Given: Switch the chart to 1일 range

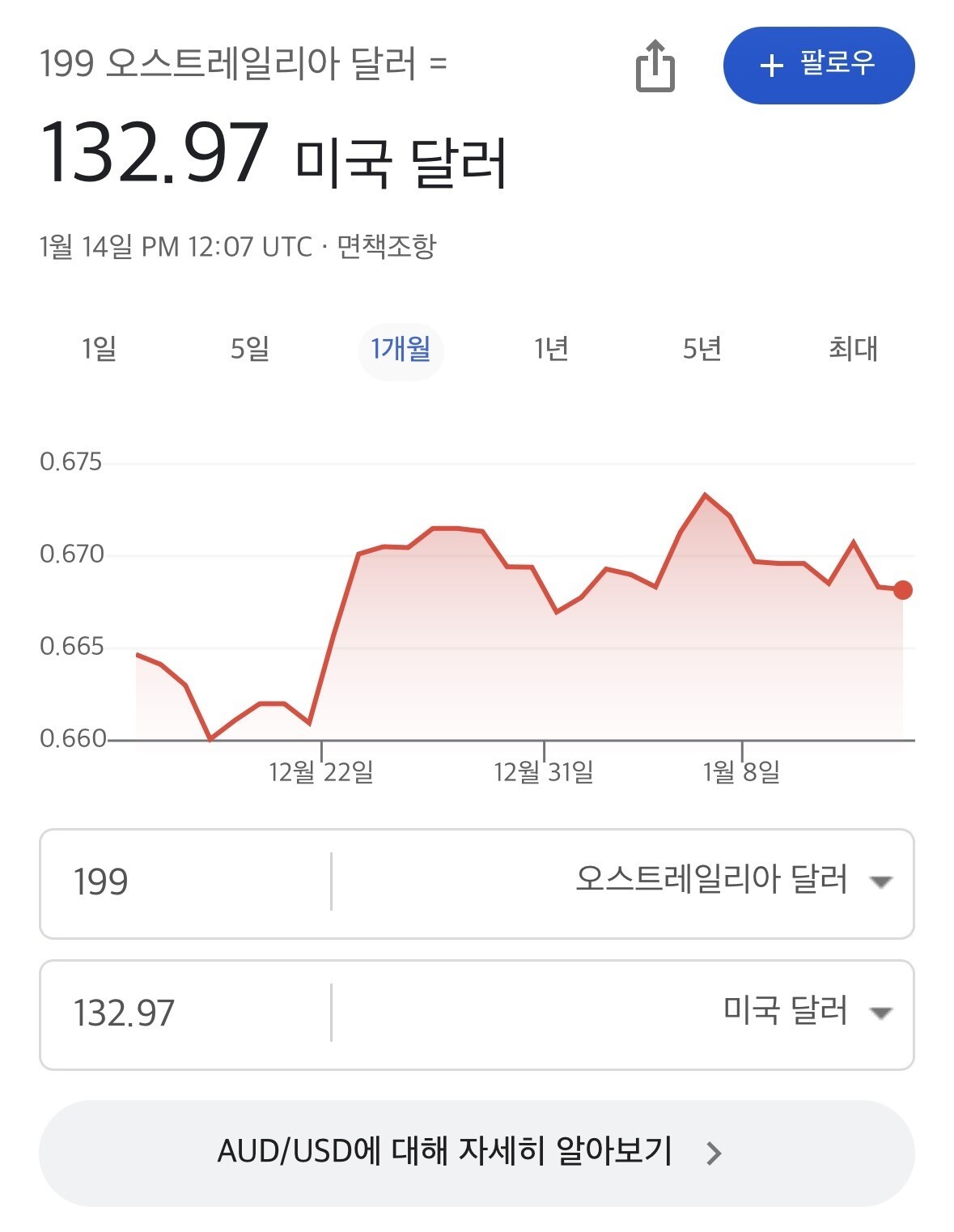Looking at the screenshot, I should pyautogui.click(x=99, y=349).
